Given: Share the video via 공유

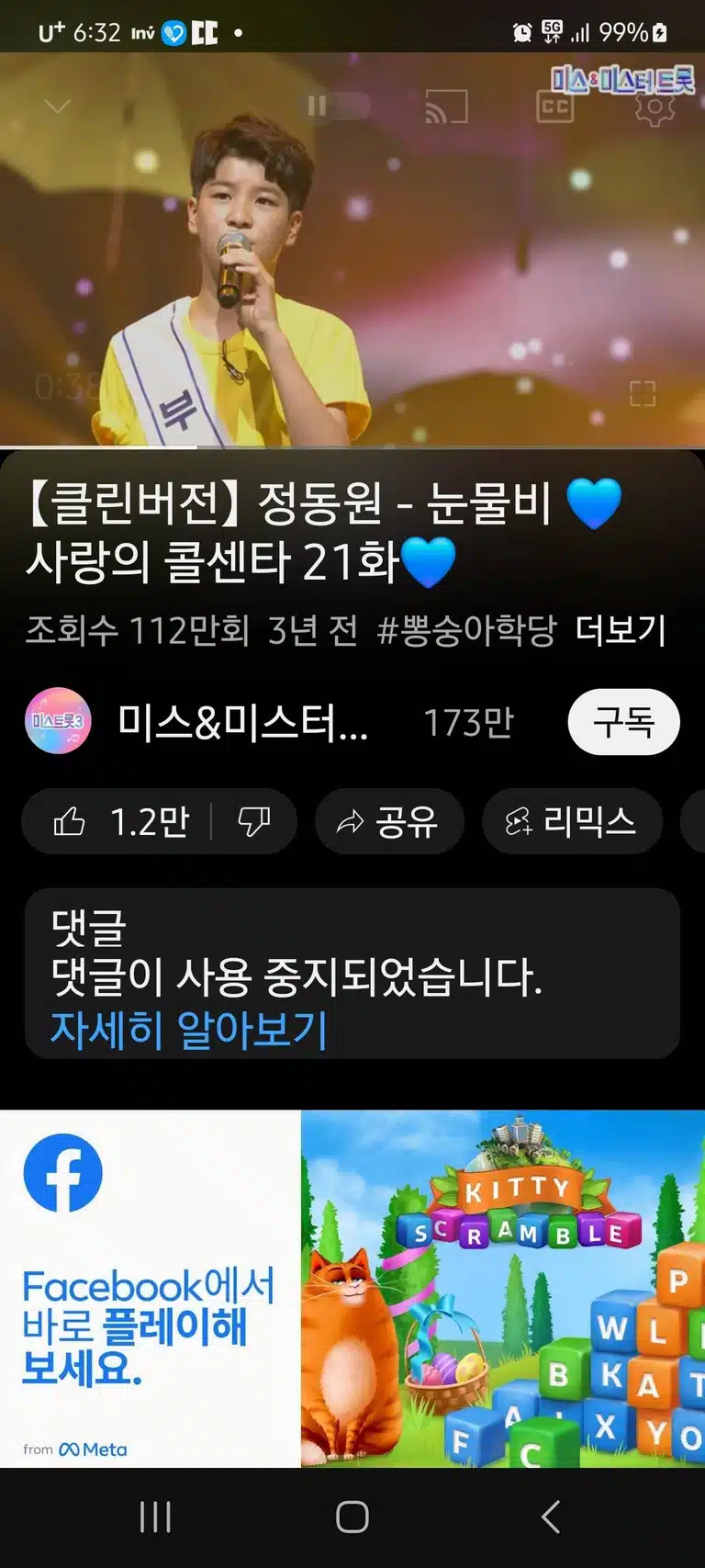Looking at the screenshot, I should [x=389, y=821].
